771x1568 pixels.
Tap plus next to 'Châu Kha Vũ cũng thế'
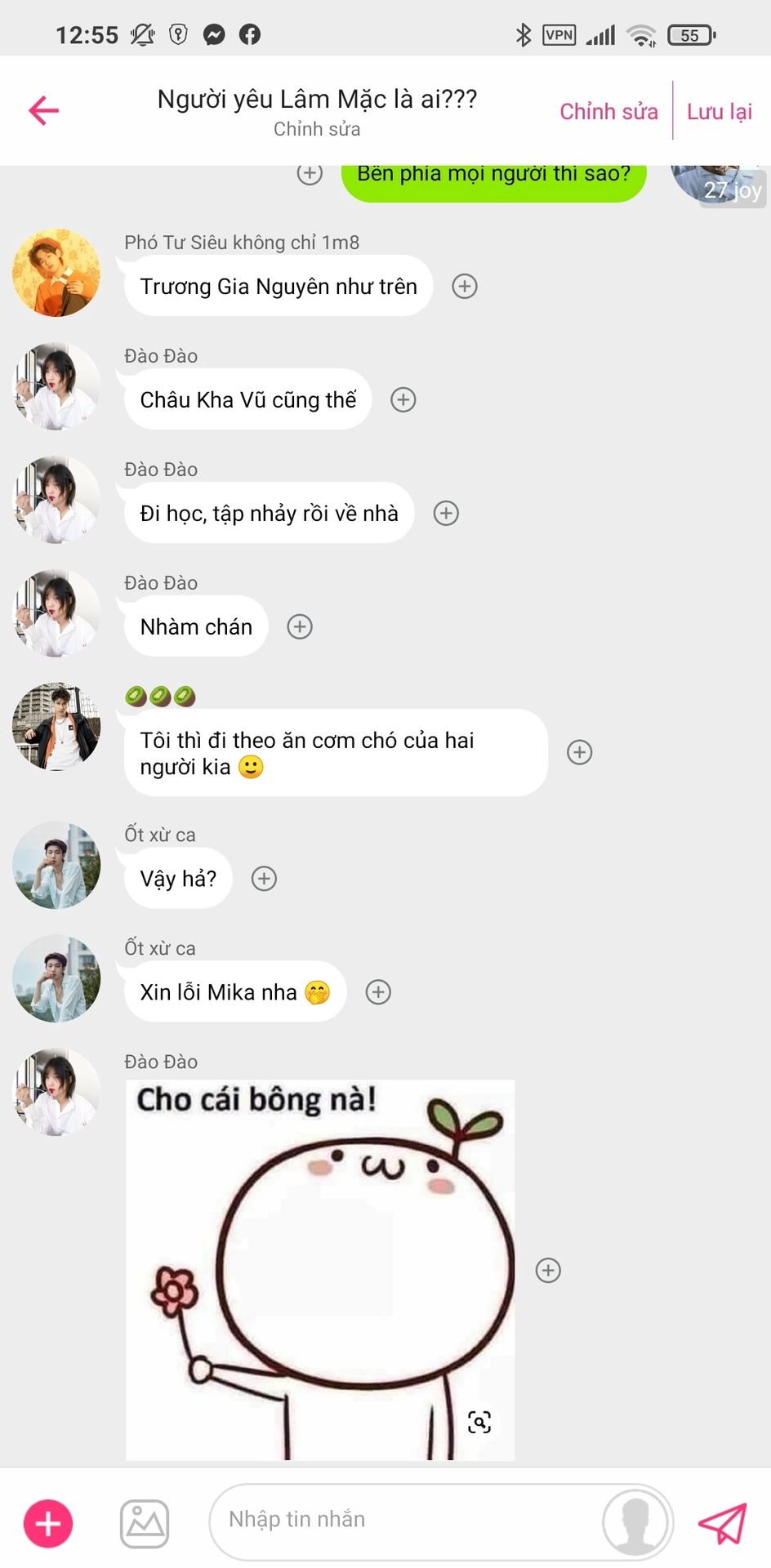coord(403,399)
